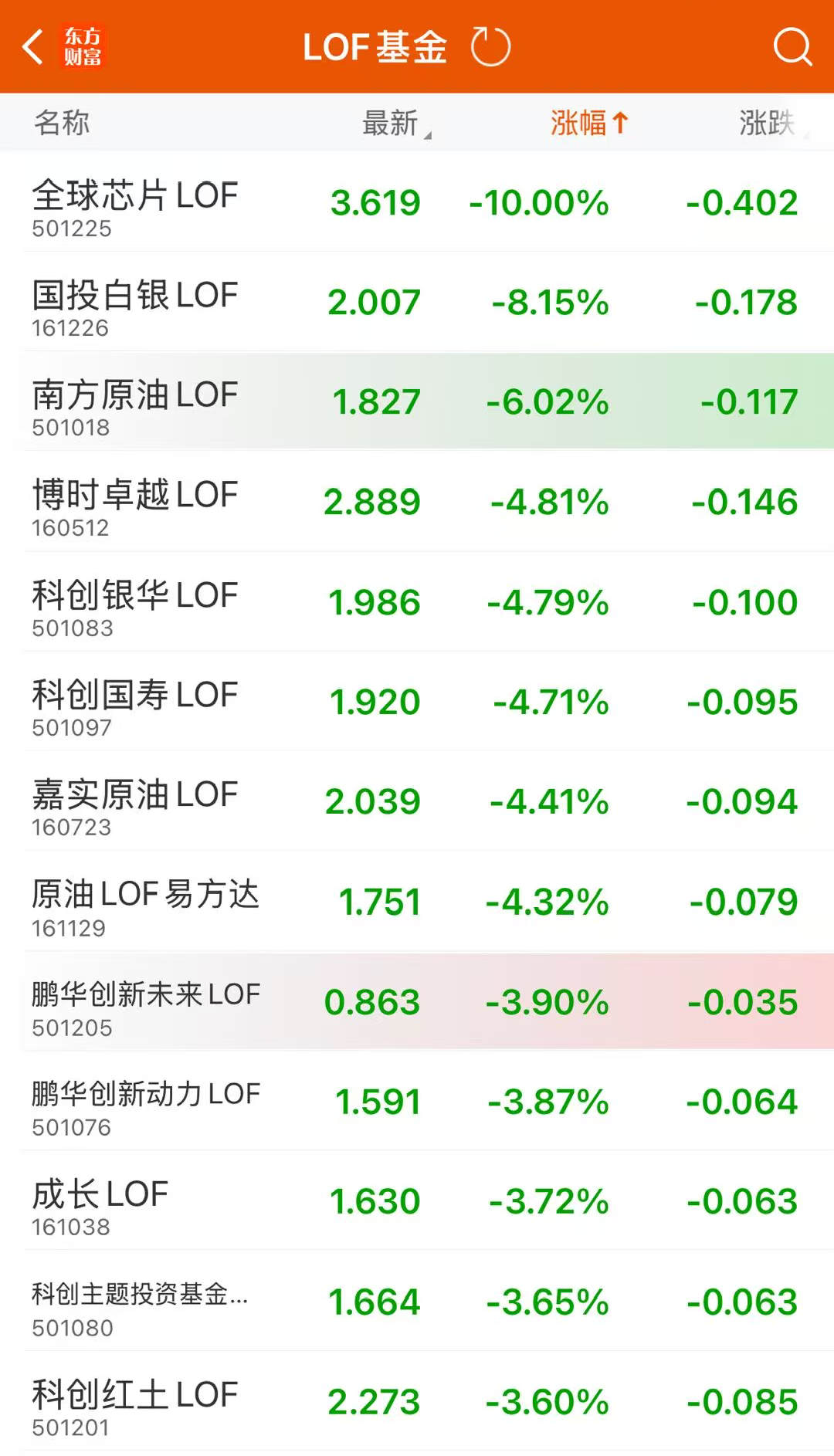View 成长LOF 161038 details
Image resolution: width=834 pixels, height=1456 pixels.
click(417, 1201)
